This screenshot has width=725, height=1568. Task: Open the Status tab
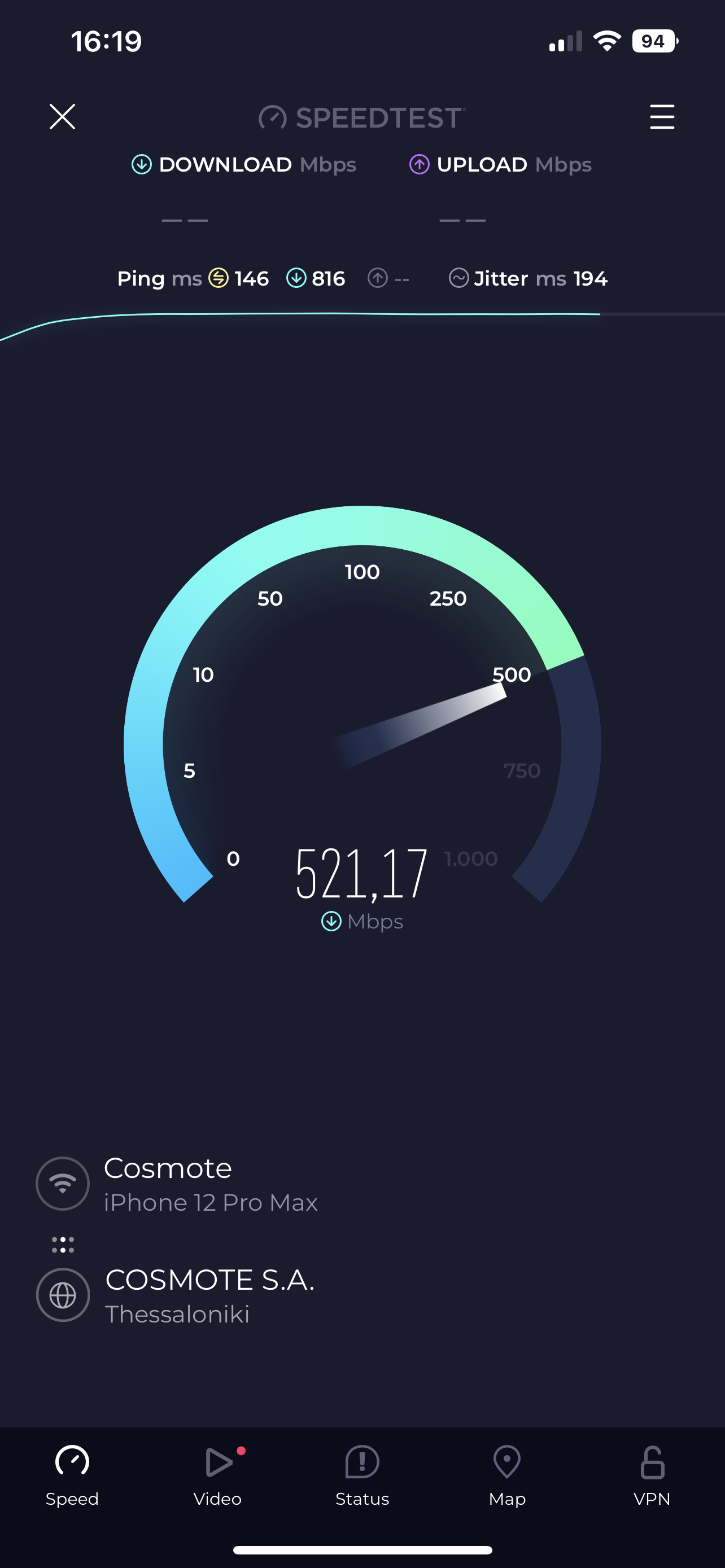(362, 1476)
